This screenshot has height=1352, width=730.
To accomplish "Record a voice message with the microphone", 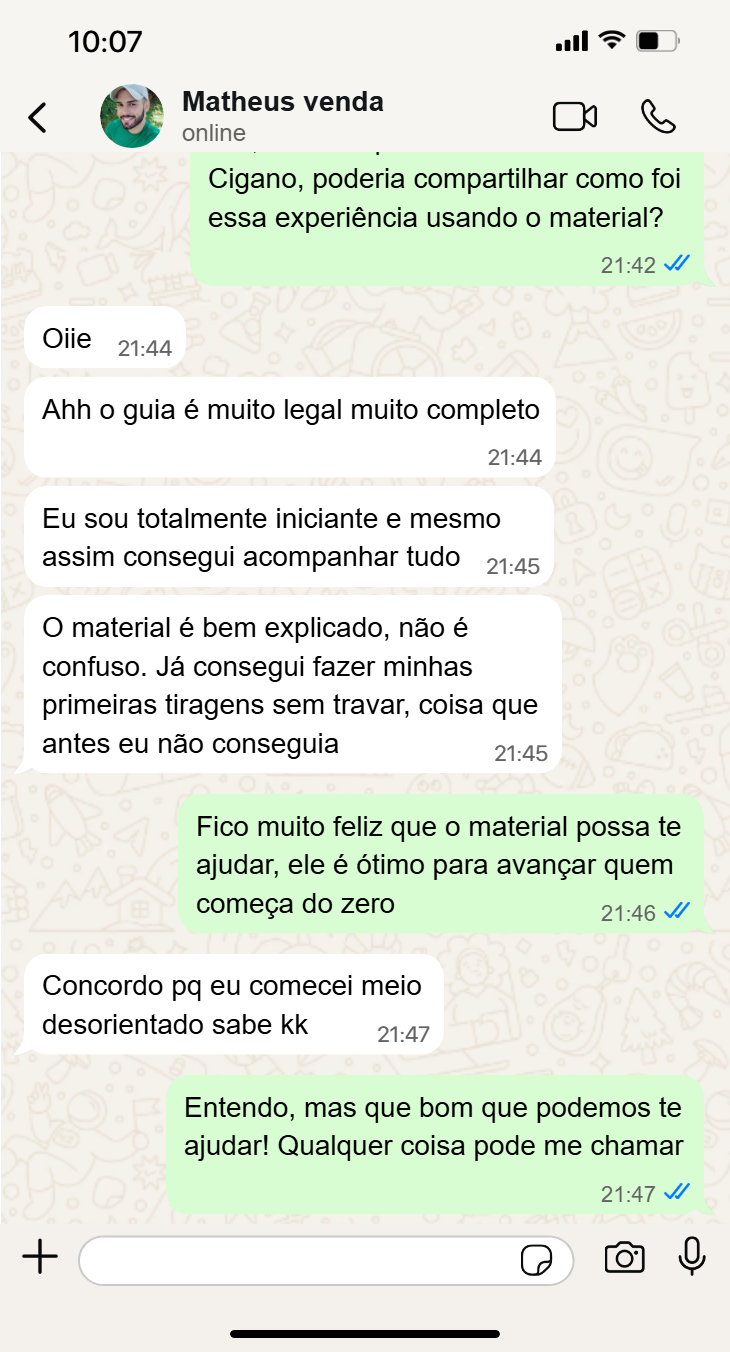I will pyautogui.click(x=692, y=1258).
